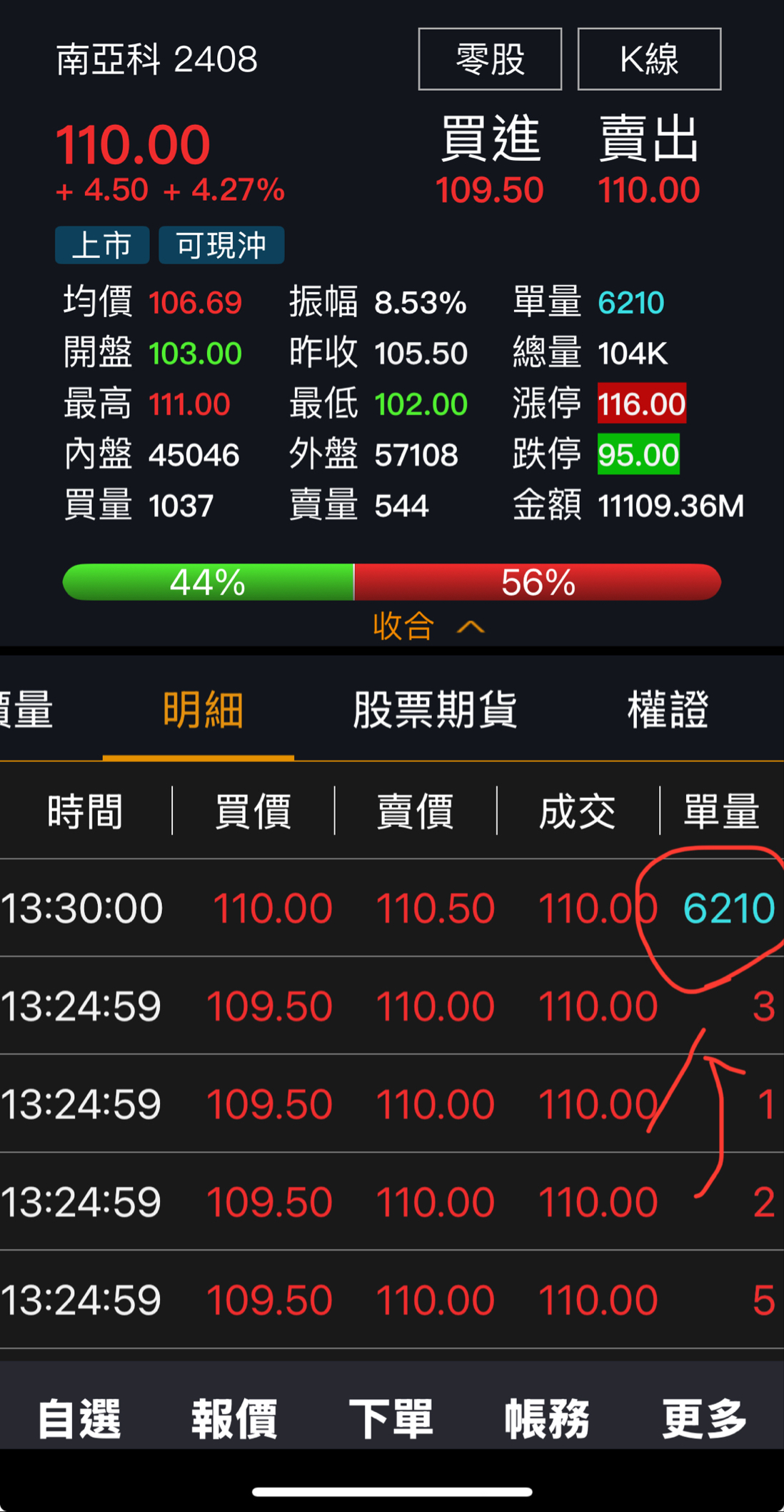
Task: Open the 更多 menu tab
Action: point(704,1418)
